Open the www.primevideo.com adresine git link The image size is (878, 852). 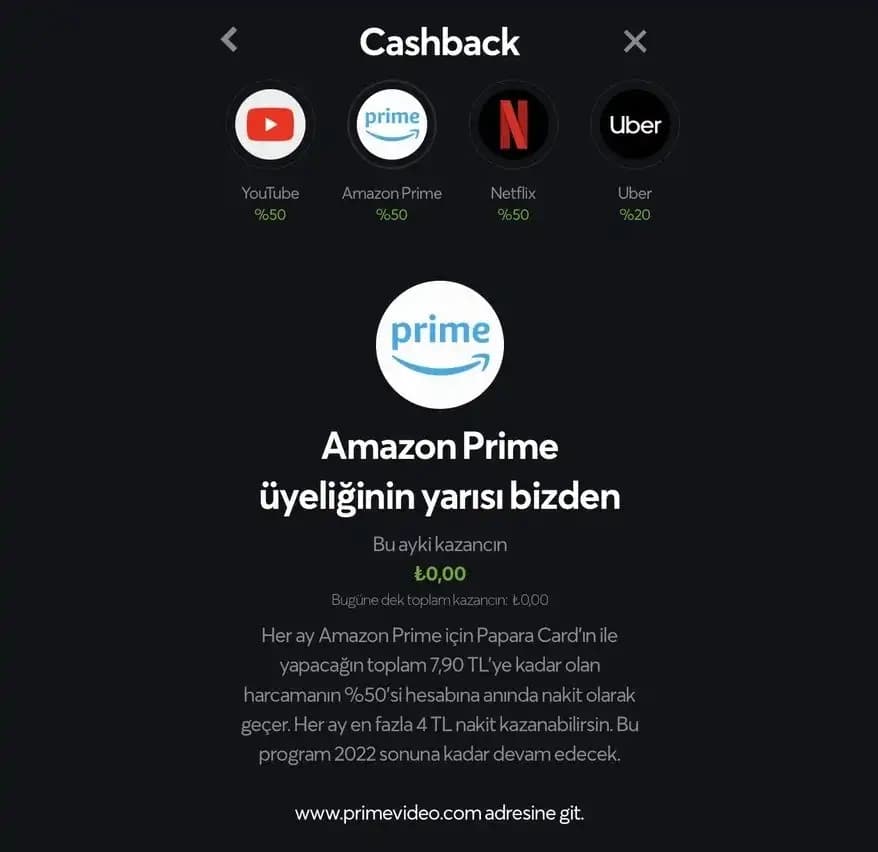coord(439,813)
